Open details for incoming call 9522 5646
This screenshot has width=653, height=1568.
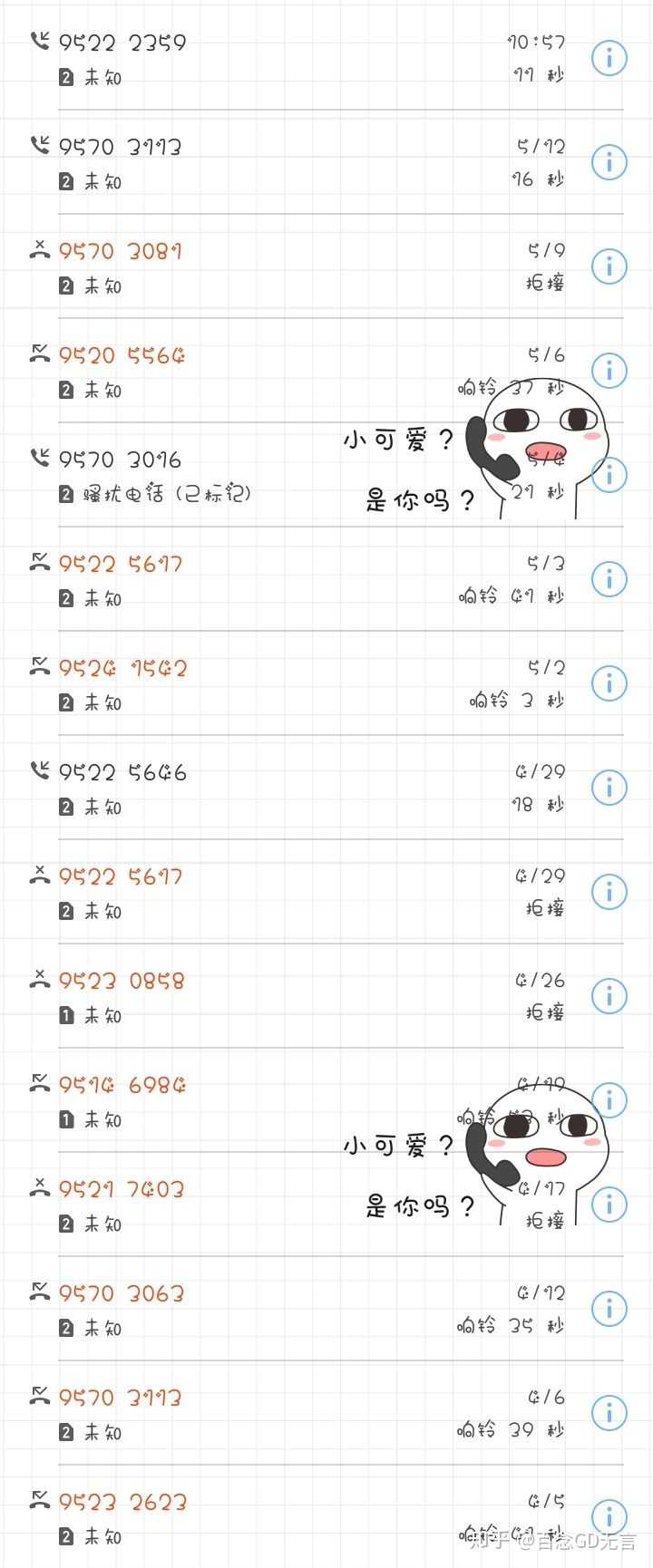click(x=609, y=787)
